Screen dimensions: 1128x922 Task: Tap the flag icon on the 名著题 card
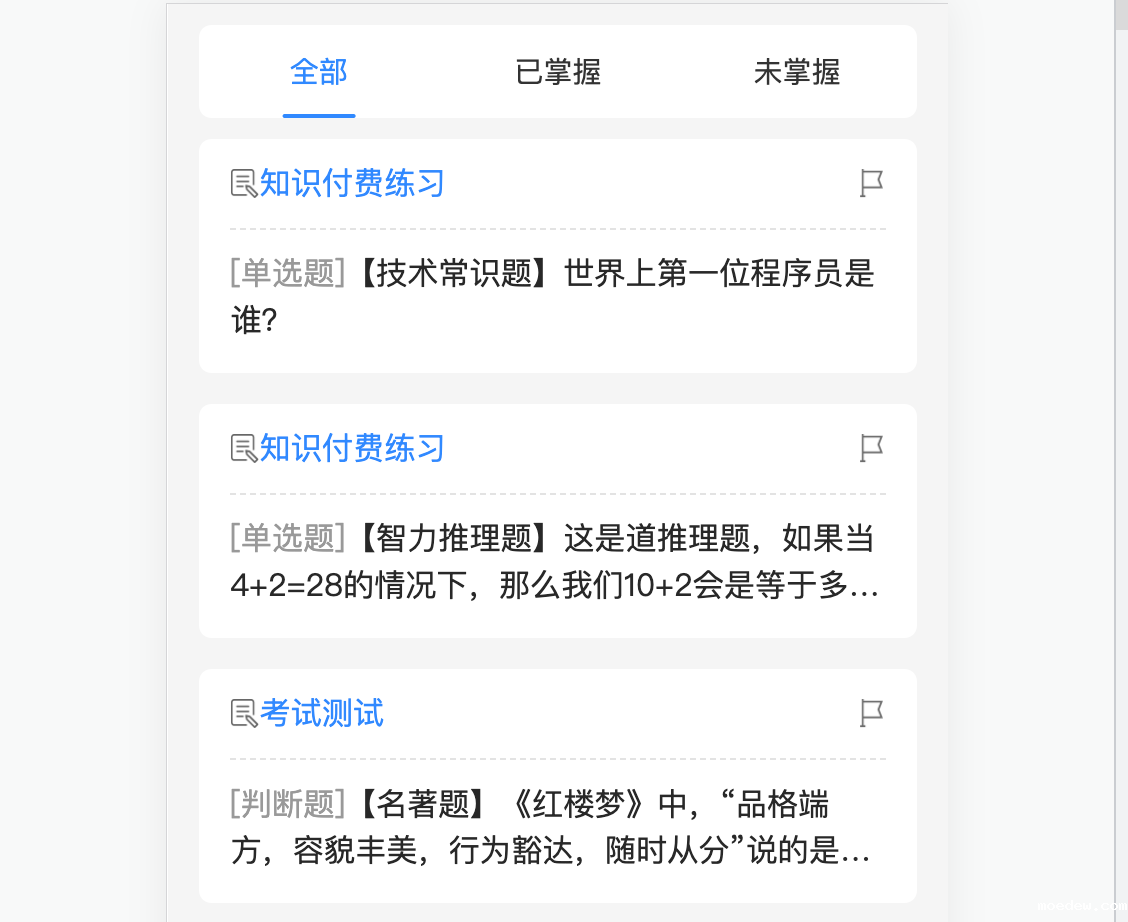tap(872, 714)
